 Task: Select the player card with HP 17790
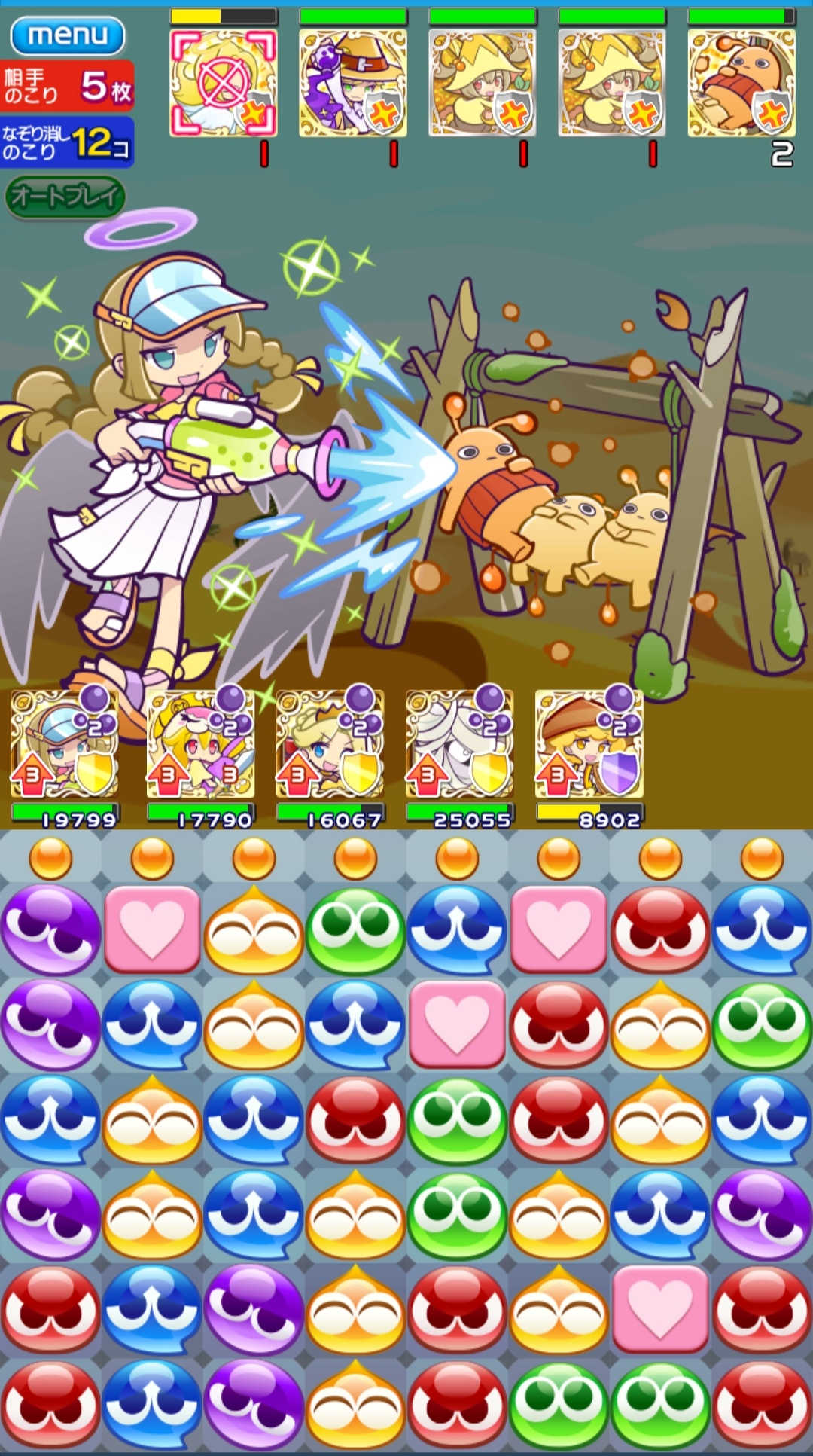point(200,746)
